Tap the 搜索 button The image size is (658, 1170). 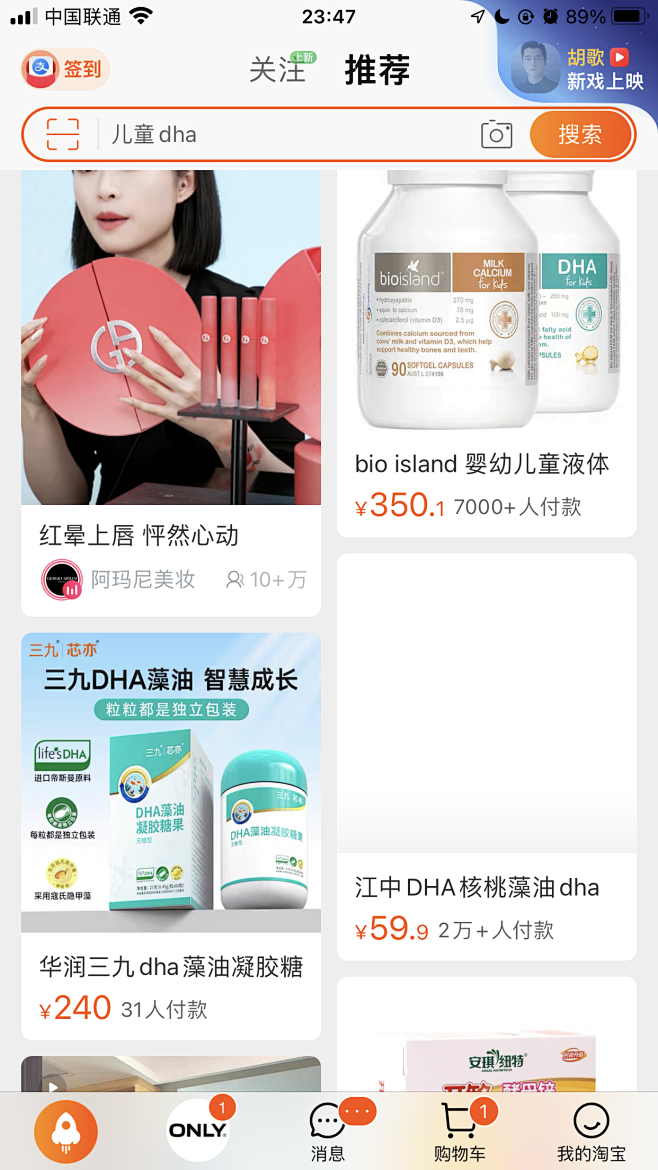(580, 134)
